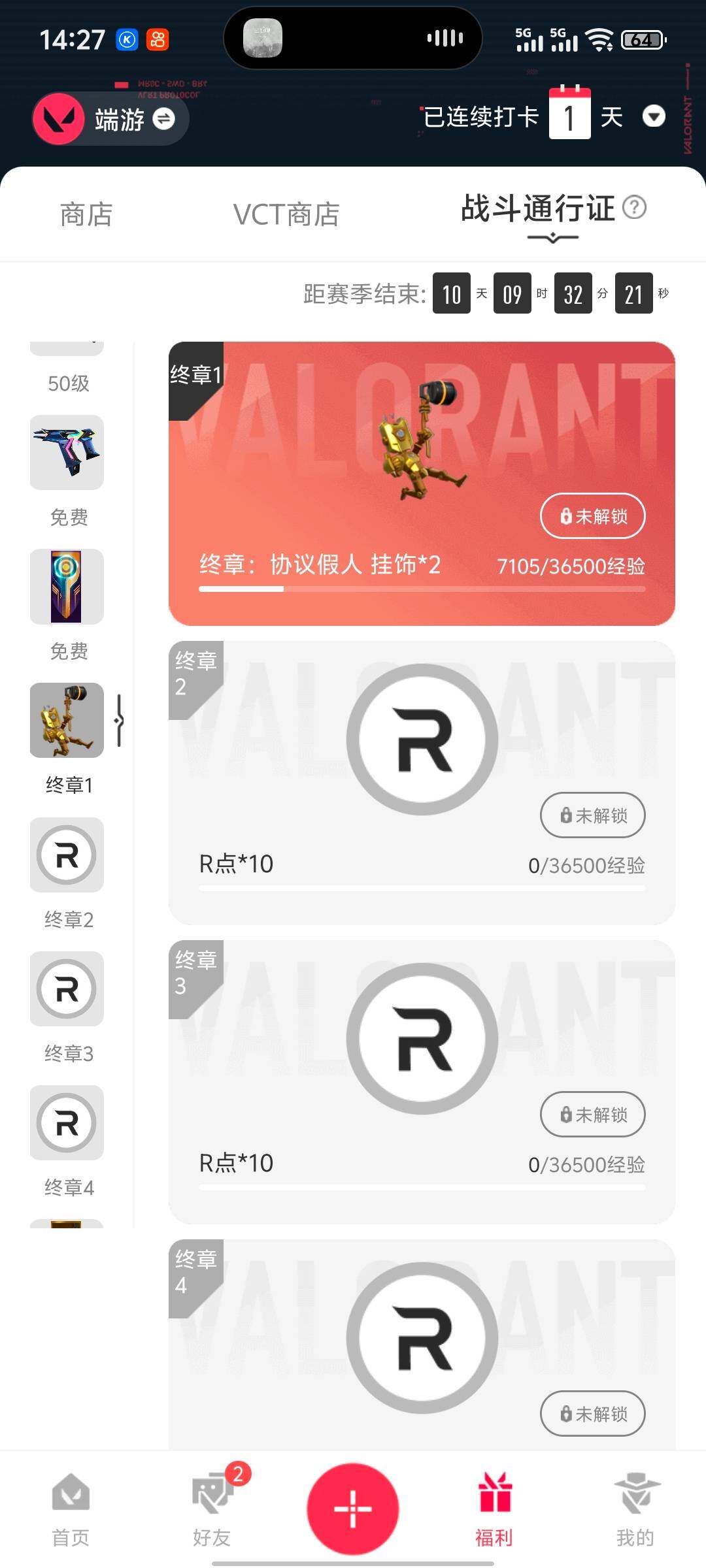
Task: Select the free gun skin thumbnail in sidebar
Action: [x=66, y=452]
